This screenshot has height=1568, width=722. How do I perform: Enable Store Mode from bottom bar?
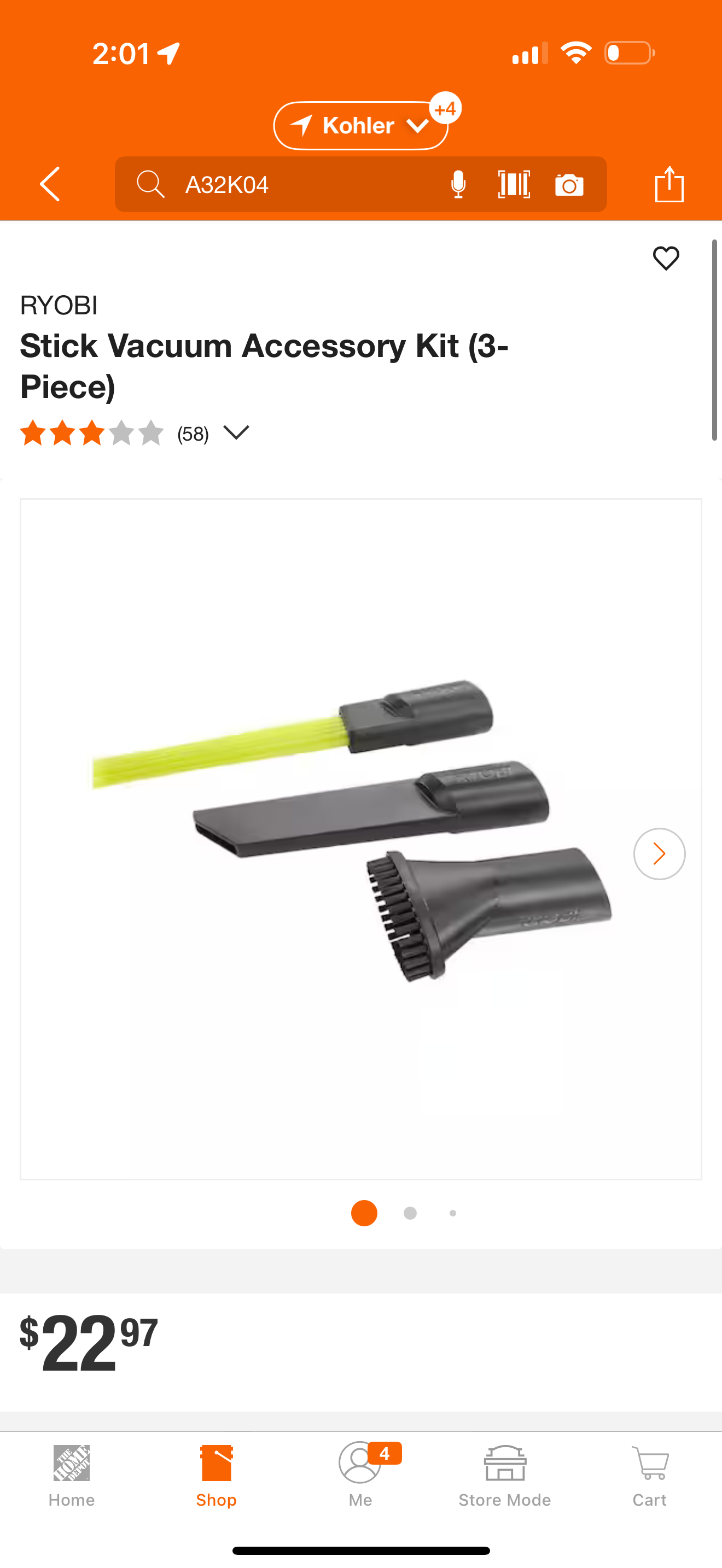[505, 1476]
